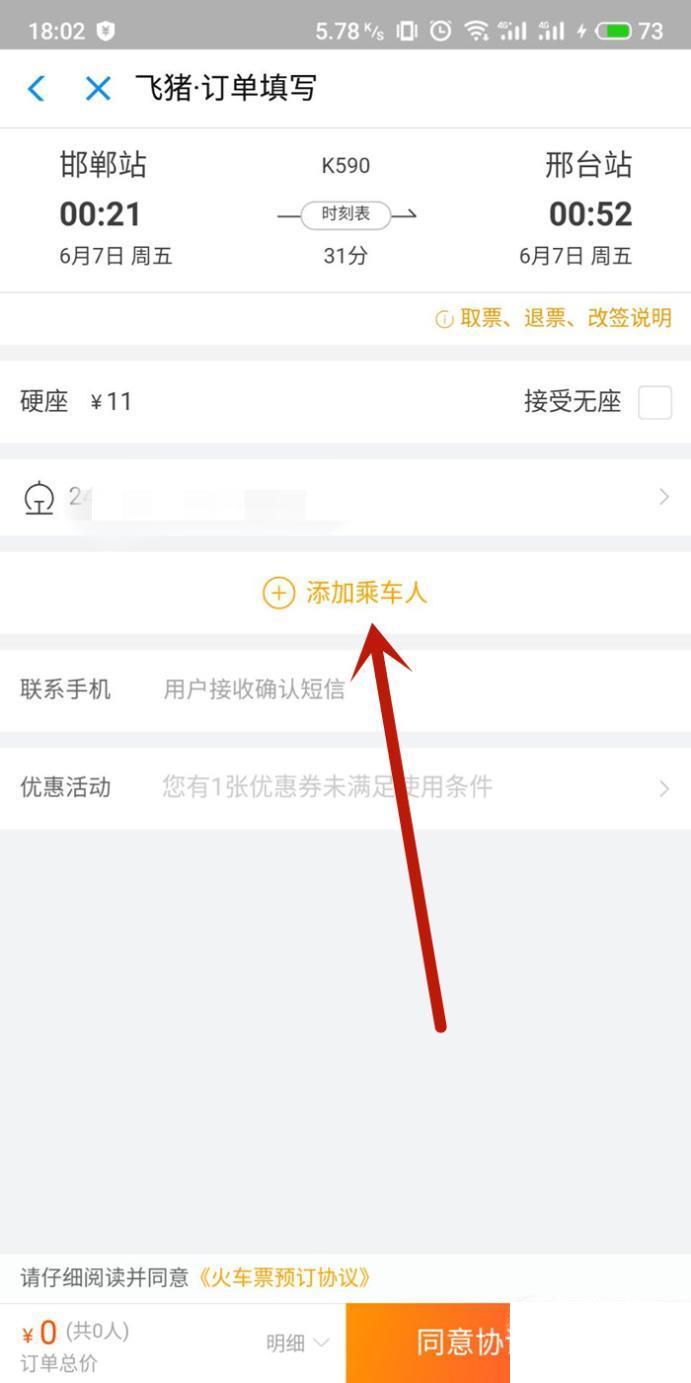
Task: Go back with the left arrow
Action: pyautogui.click(x=36, y=89)
